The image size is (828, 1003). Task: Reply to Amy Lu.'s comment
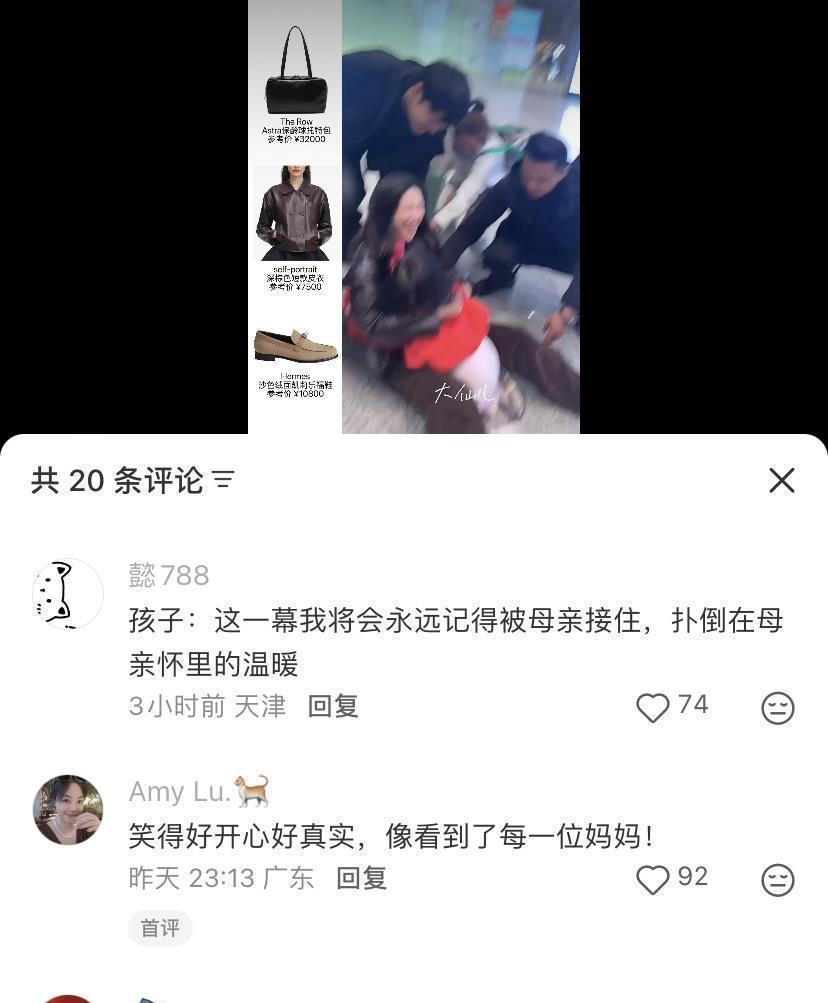361,878
